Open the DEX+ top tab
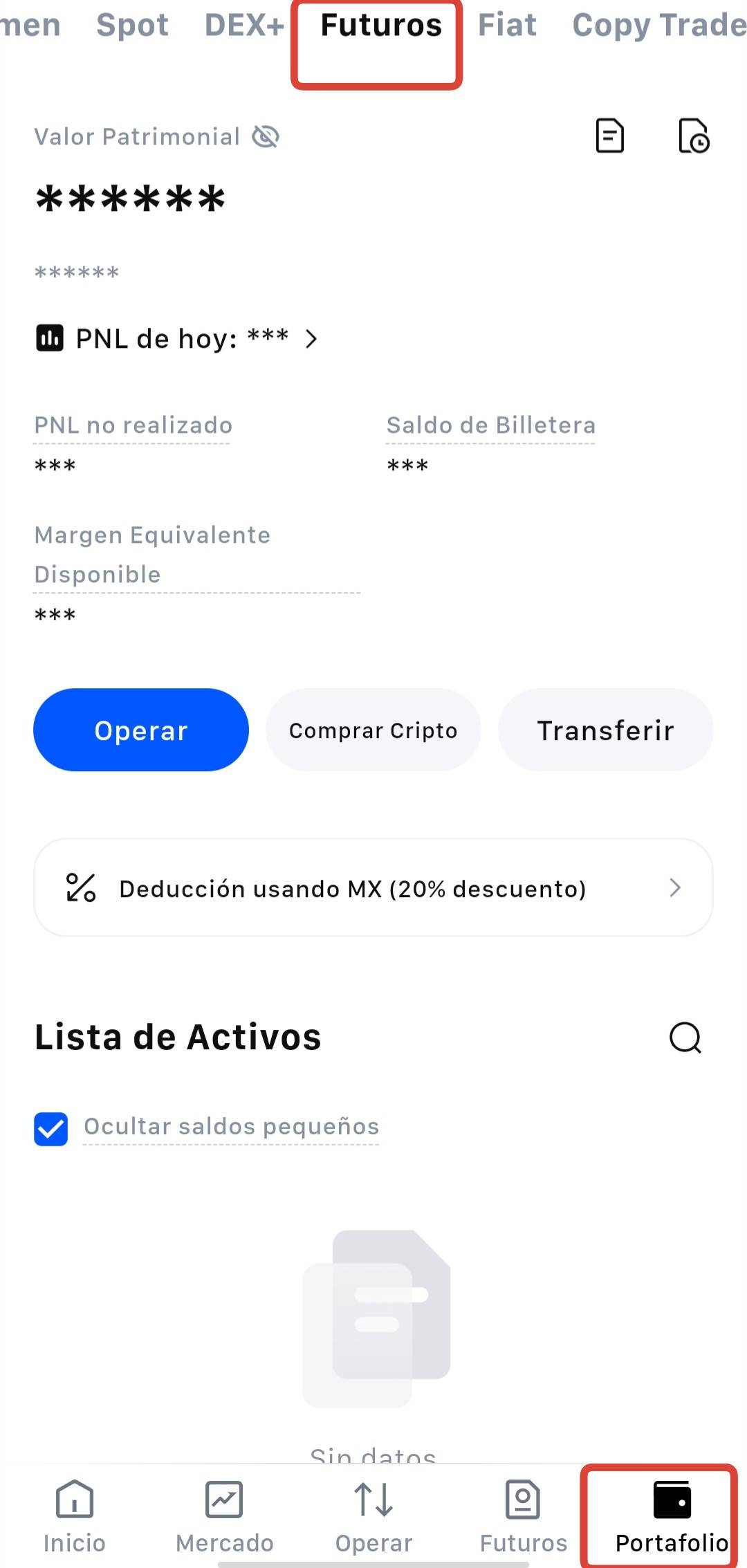The height and width of the screenshot is (1568, 747). [244, 26]
